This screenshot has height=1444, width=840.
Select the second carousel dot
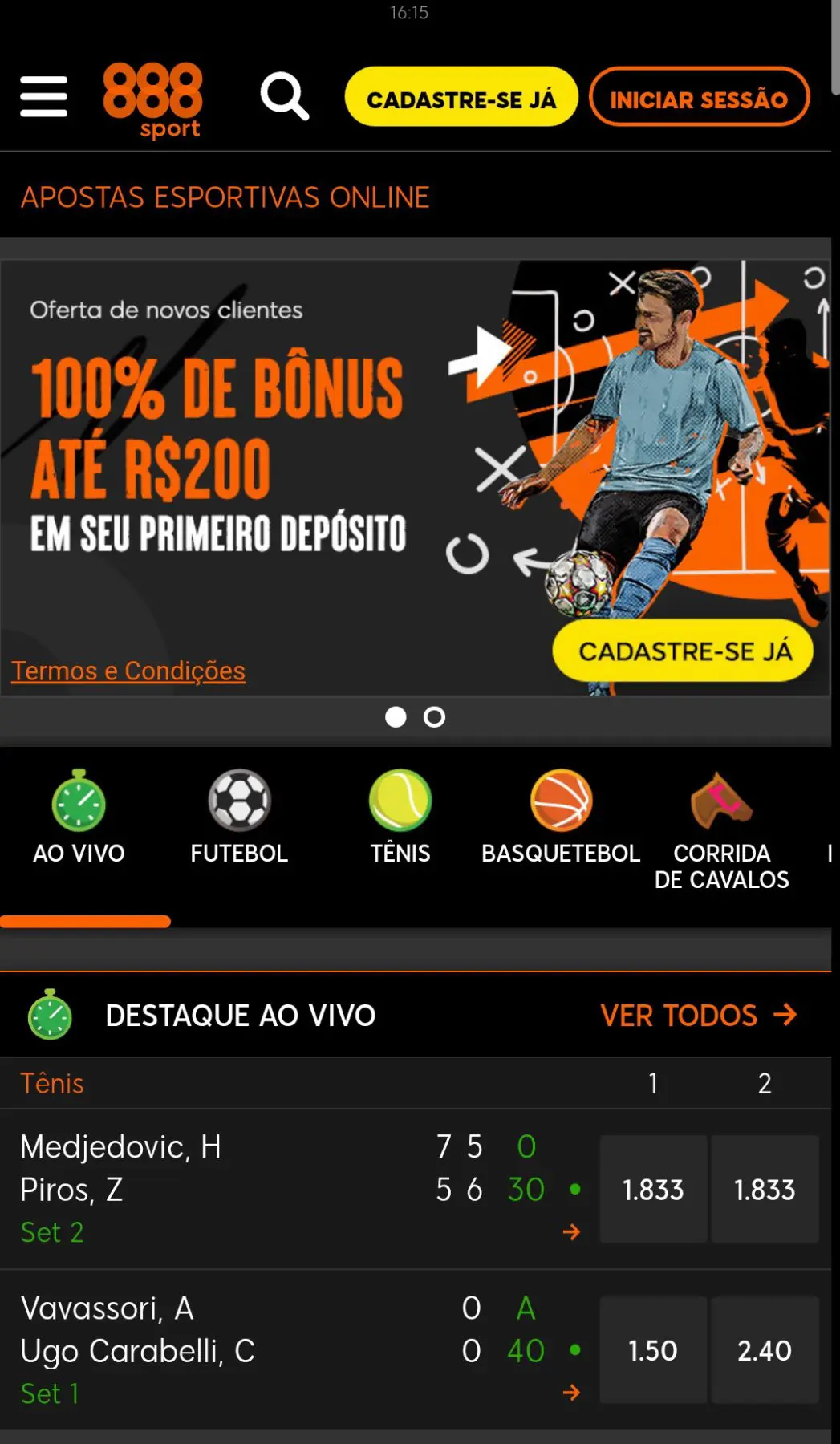[x=434, y=717]
